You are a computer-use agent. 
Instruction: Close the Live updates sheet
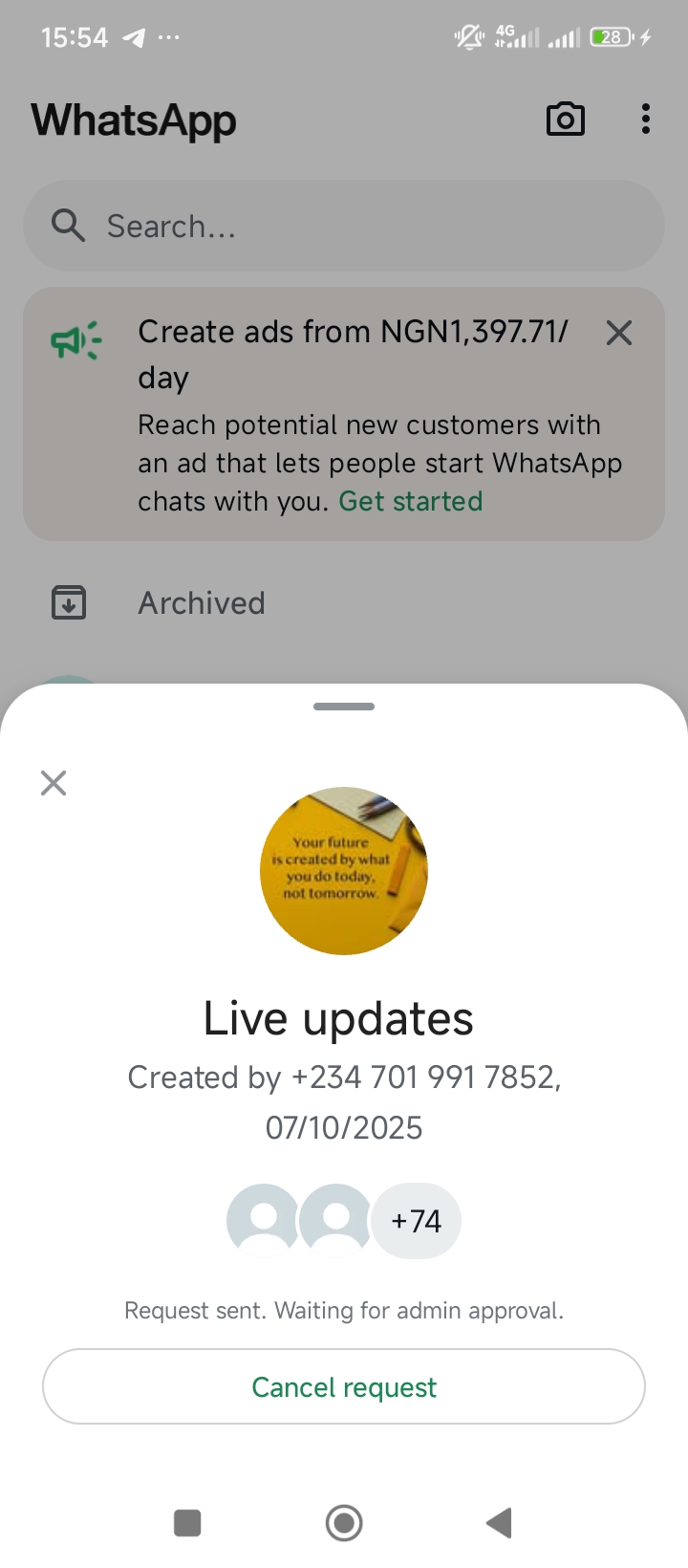[54, 783]
